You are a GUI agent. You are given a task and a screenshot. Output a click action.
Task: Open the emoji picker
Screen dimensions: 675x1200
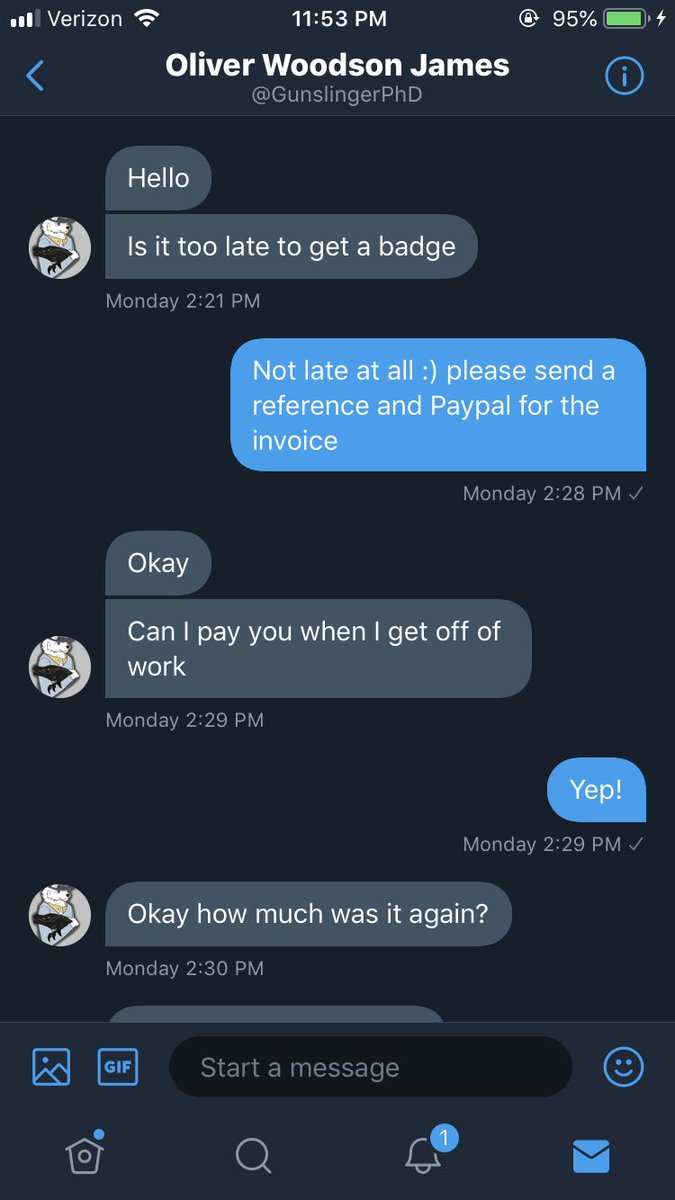click(x=624, y=1067)
